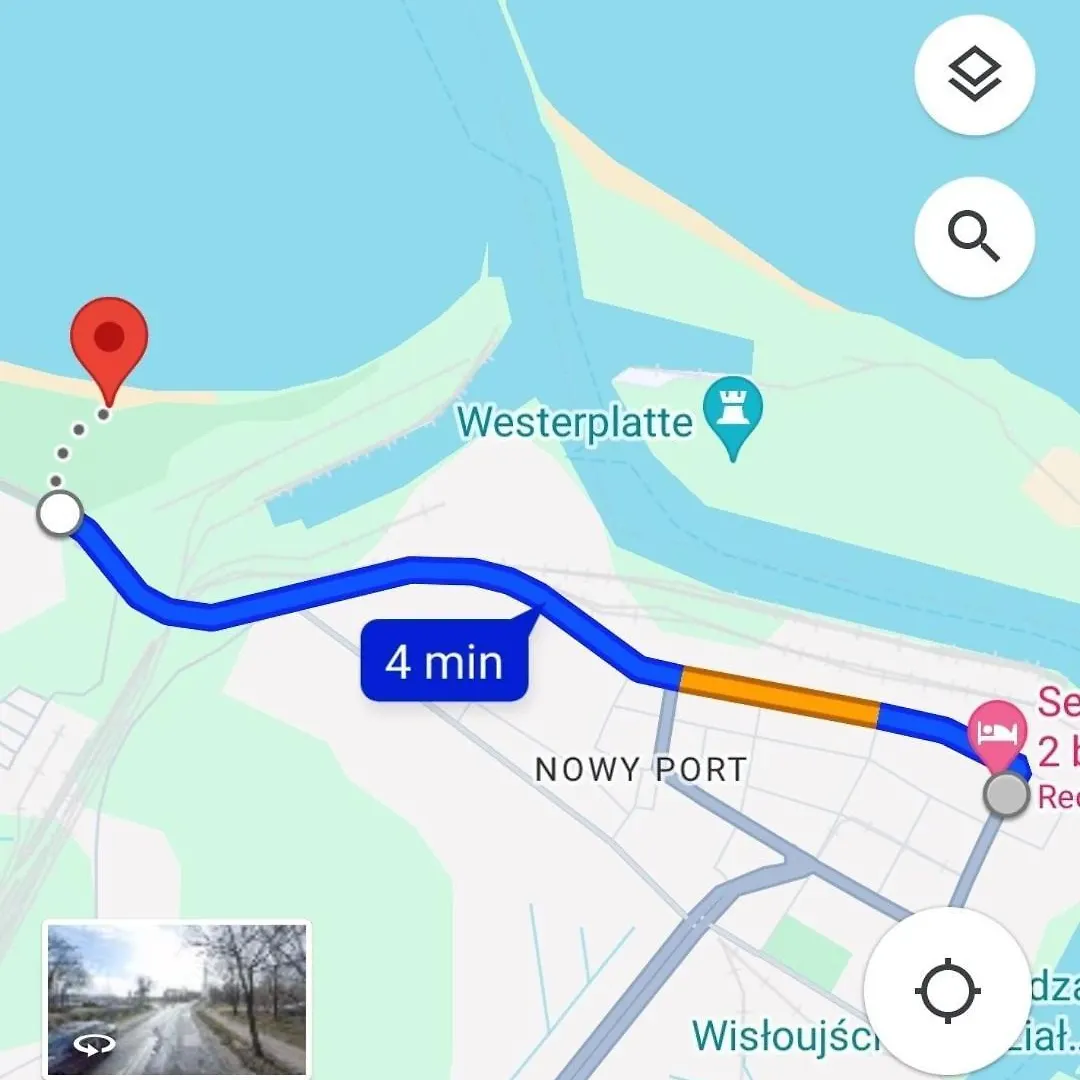The image size is (1080, 1080).
Task: Open the pink hotel marker
Action: (996, 733)
